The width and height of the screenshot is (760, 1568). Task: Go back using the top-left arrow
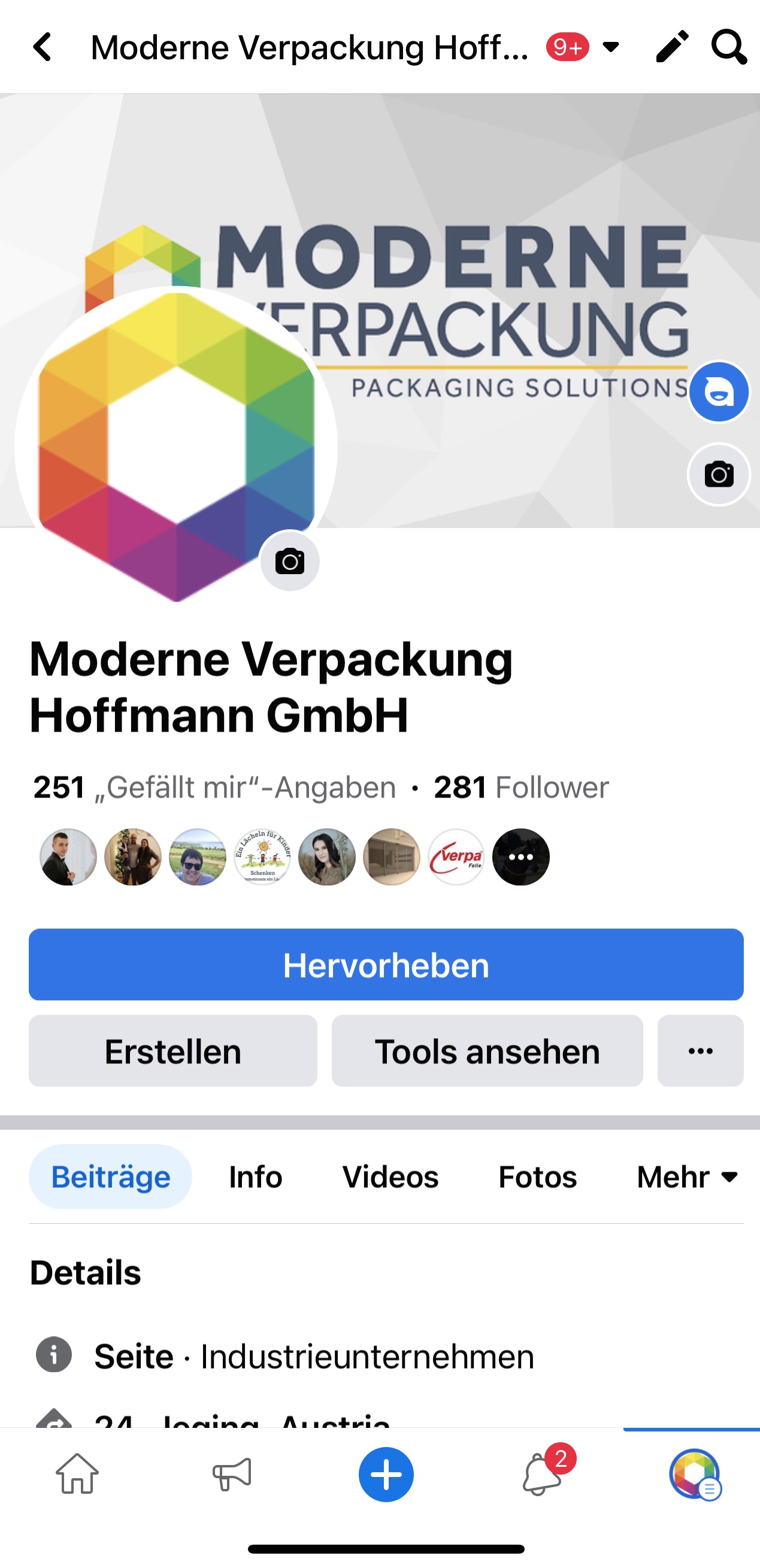43,47
